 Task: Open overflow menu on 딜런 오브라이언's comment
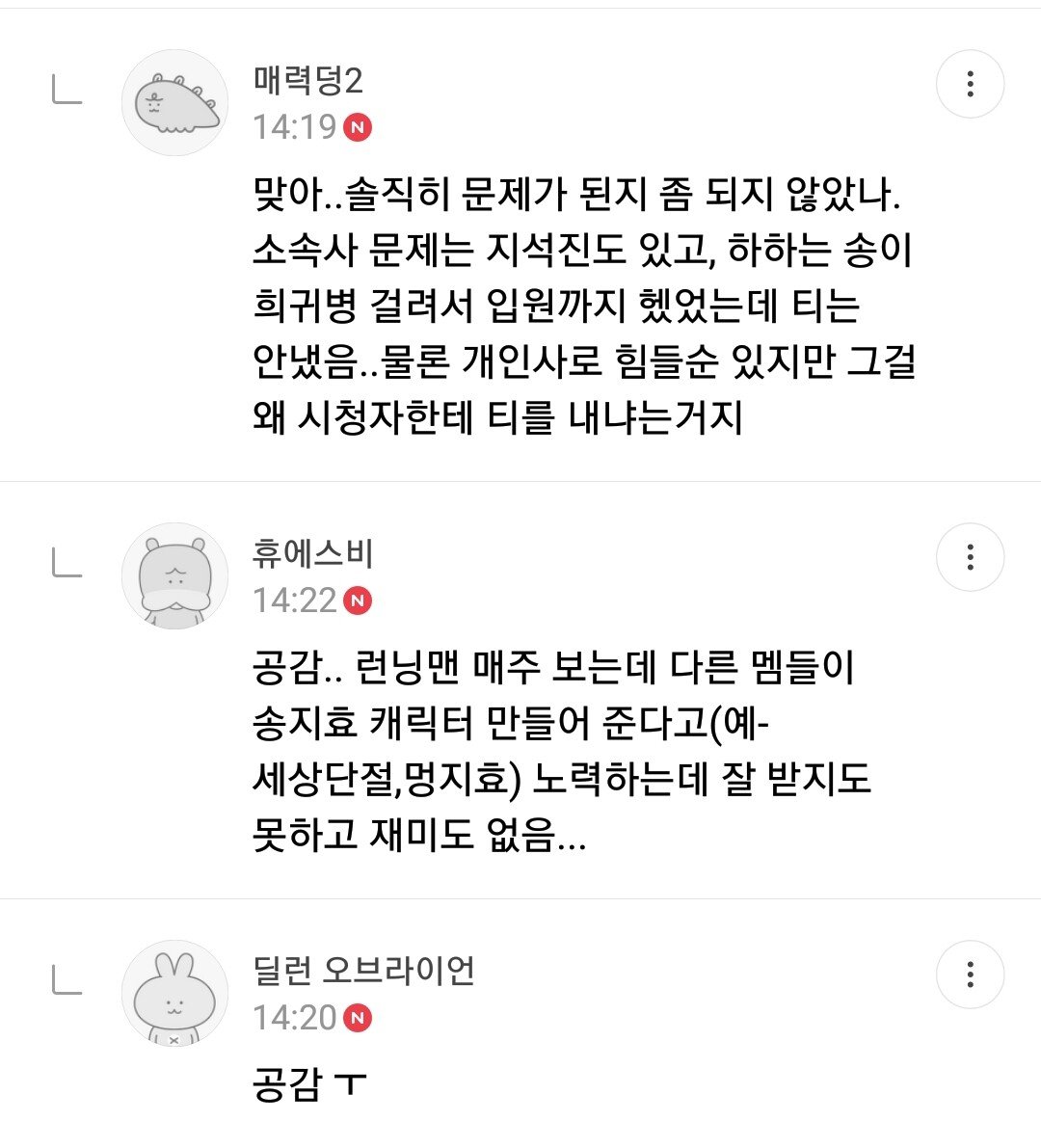(970, 974)
